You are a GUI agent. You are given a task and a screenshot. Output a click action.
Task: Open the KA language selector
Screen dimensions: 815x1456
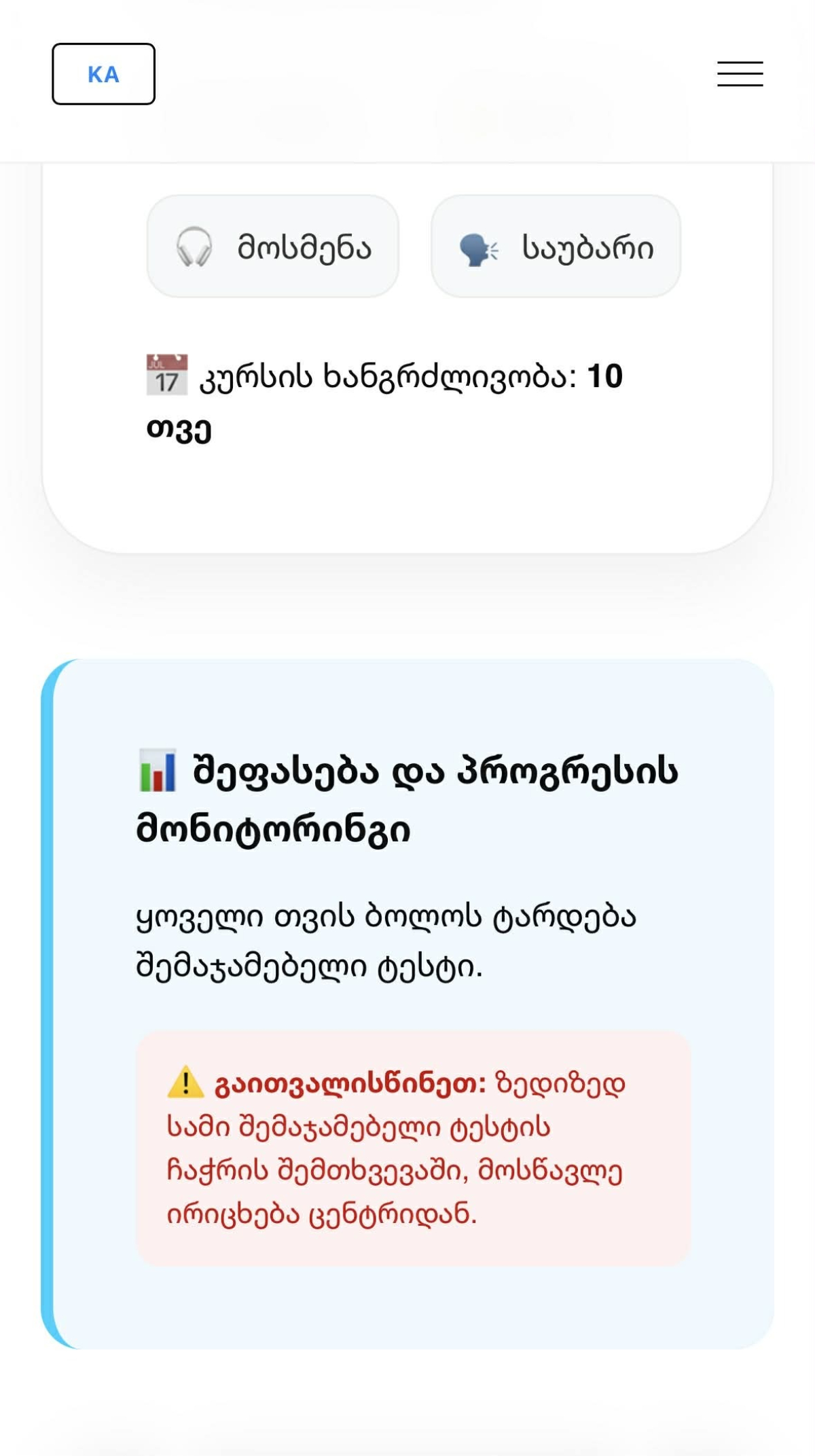click(103, 74)
